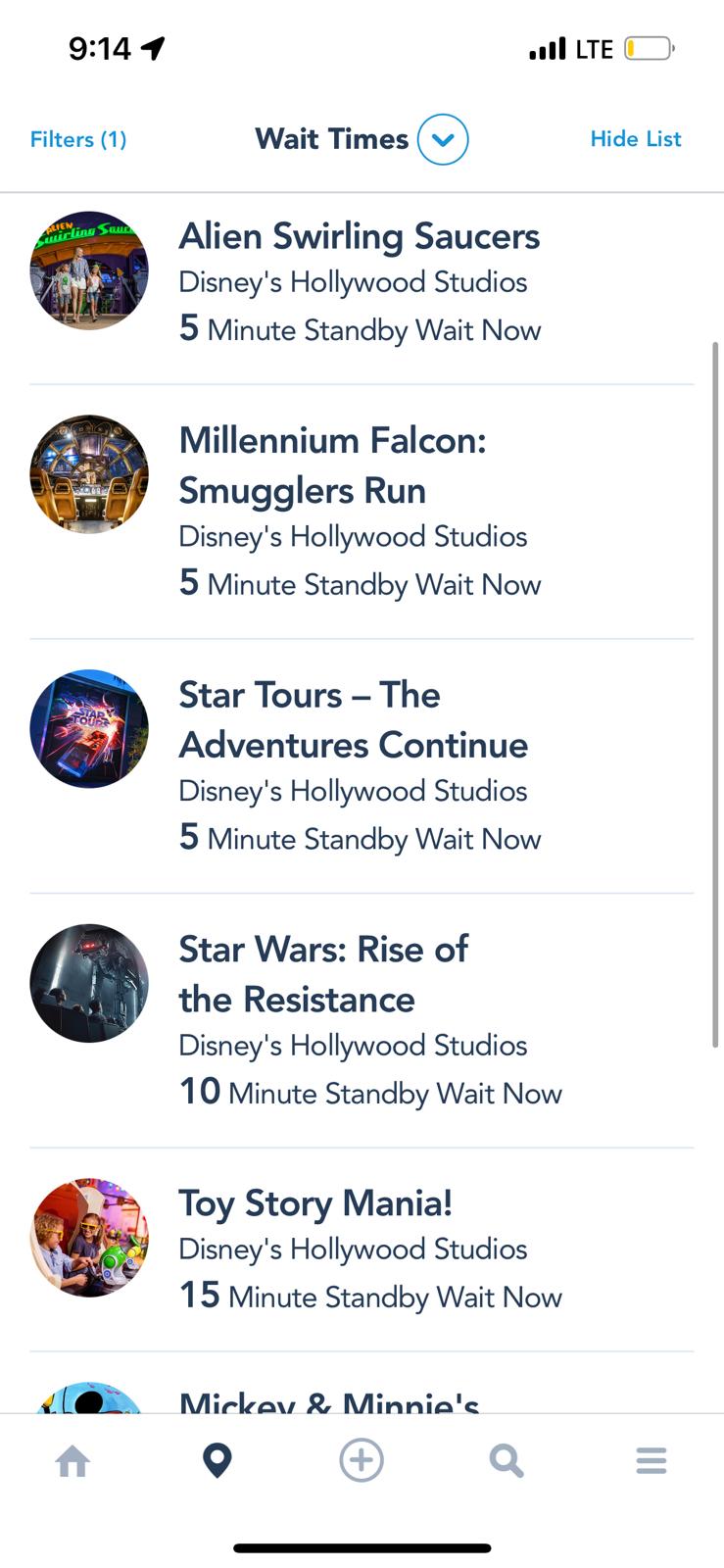Open the hamburger menu tab
724x1568 pixels.
651,1461
